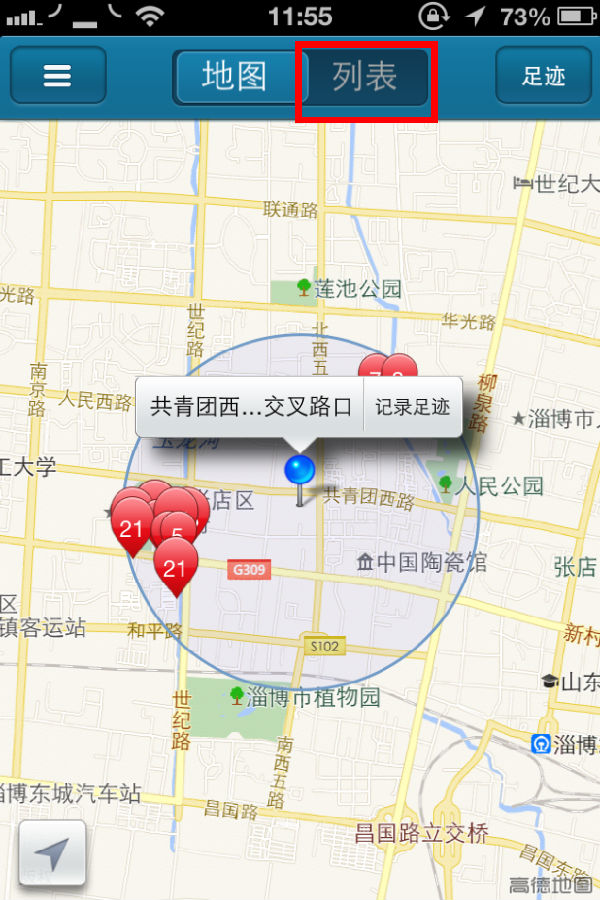Select the blue location pin
This screenshot has height=900, width=600.
click(299, 470)
